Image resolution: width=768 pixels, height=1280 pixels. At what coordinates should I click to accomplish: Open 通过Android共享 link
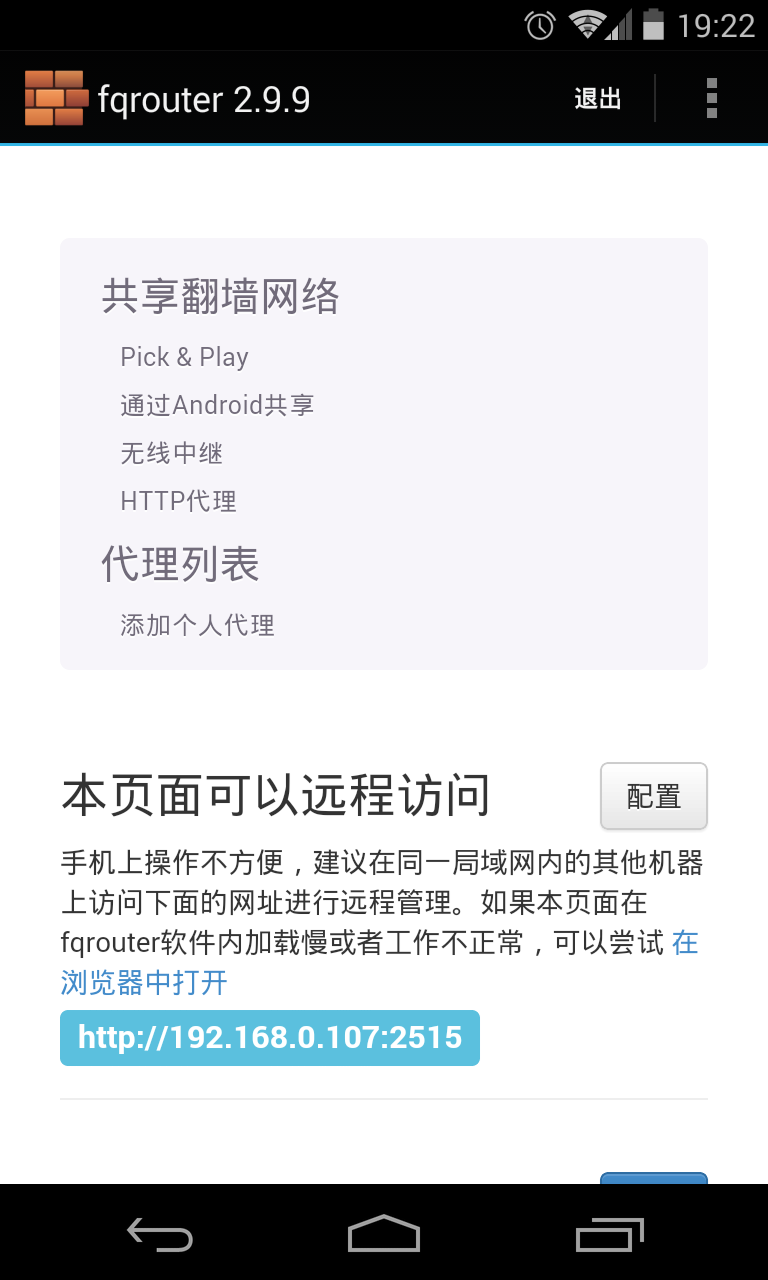tap(217, 405)
